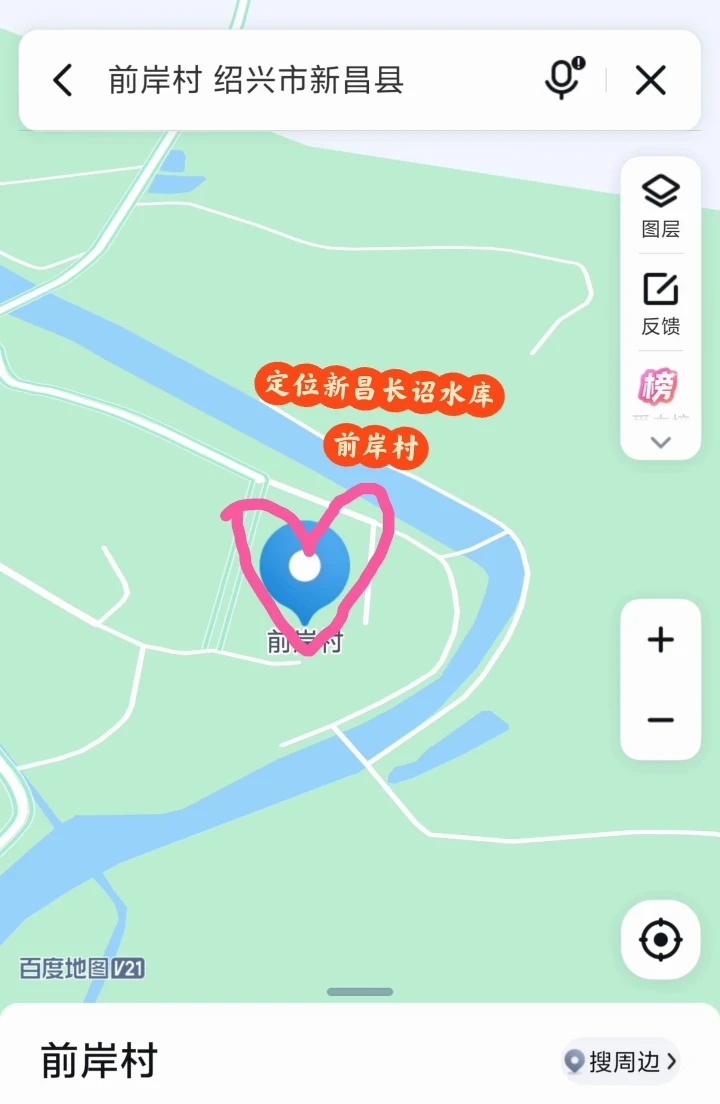The image size is (720, 1104).
Task: Open the 图层 map layers option
Action: (x=660, y=206)
